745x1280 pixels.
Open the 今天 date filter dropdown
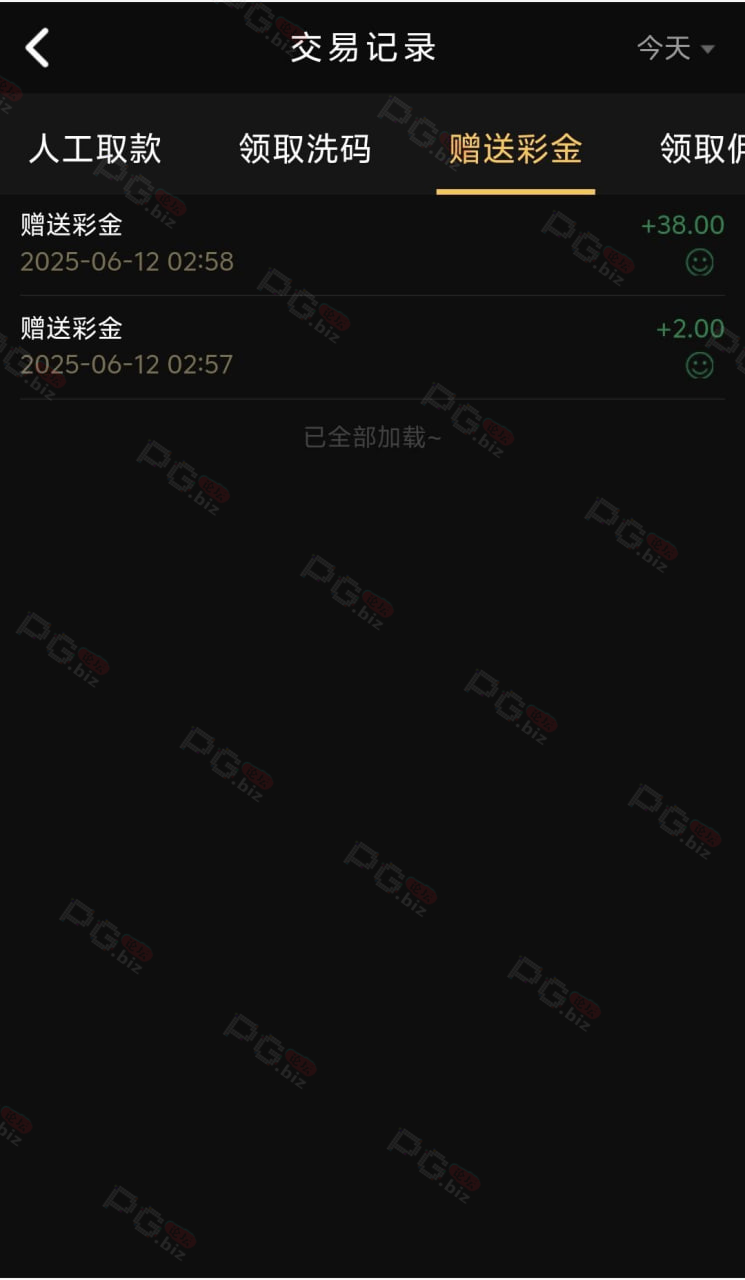click(x=676, y=48)
